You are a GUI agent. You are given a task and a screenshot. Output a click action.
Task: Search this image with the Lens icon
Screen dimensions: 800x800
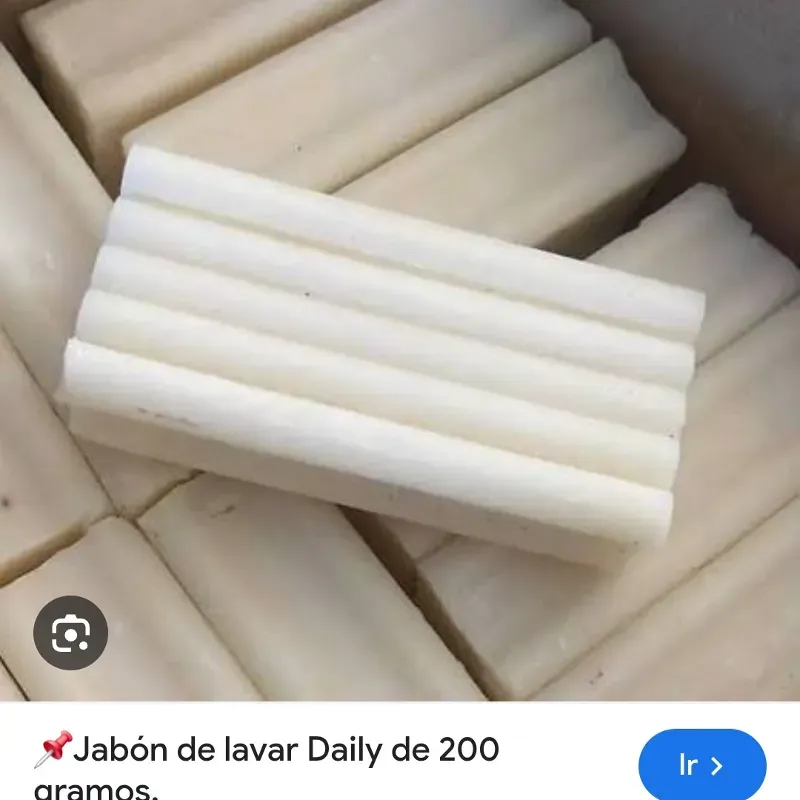point(70,633)
